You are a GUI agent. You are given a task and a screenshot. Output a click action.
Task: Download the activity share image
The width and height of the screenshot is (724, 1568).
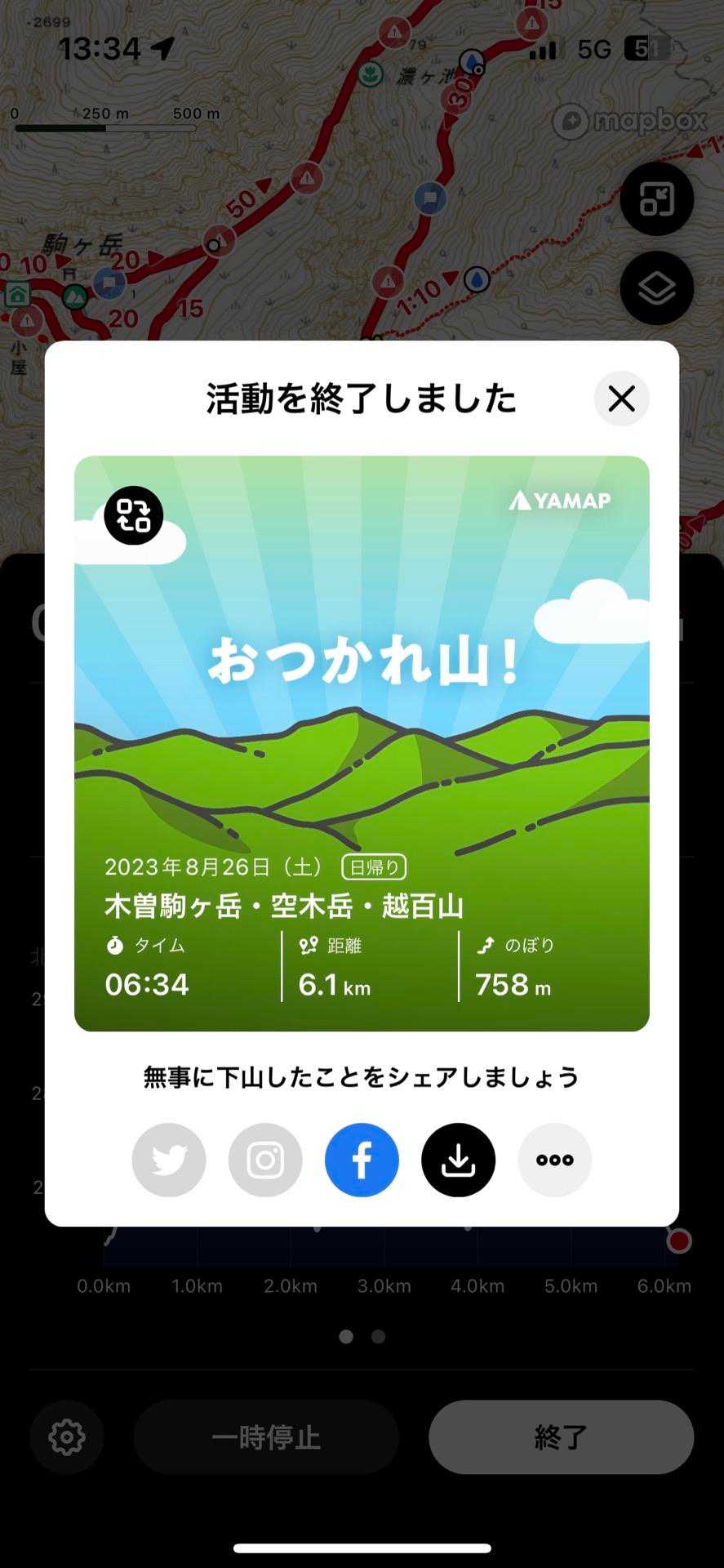(x=458, y=1160)
